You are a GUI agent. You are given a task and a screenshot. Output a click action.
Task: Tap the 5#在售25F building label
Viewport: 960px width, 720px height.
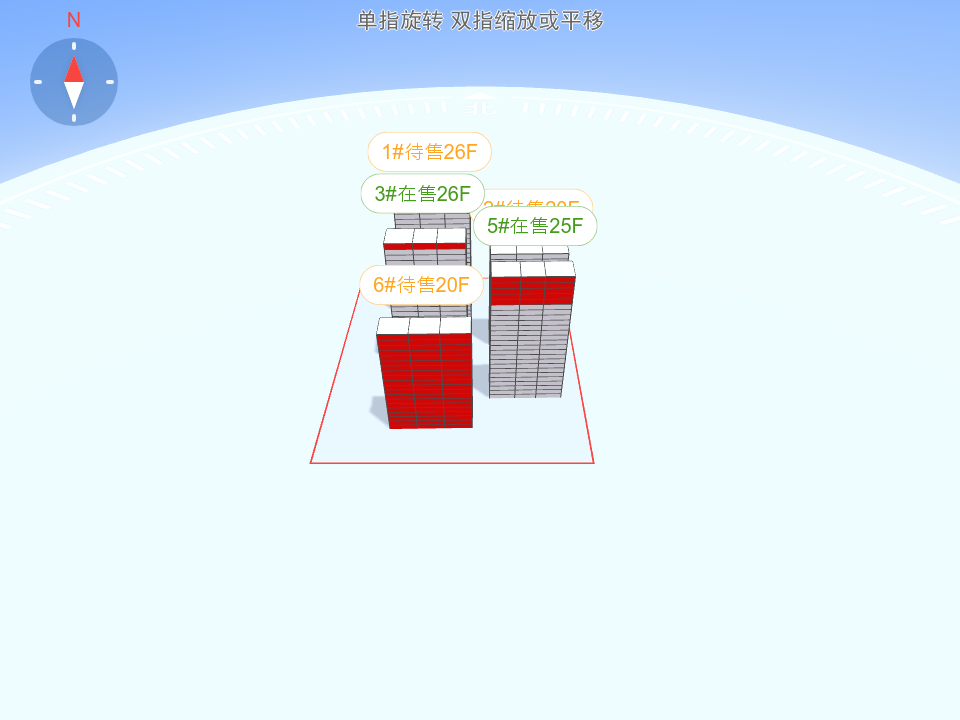(x=535, y=226)
